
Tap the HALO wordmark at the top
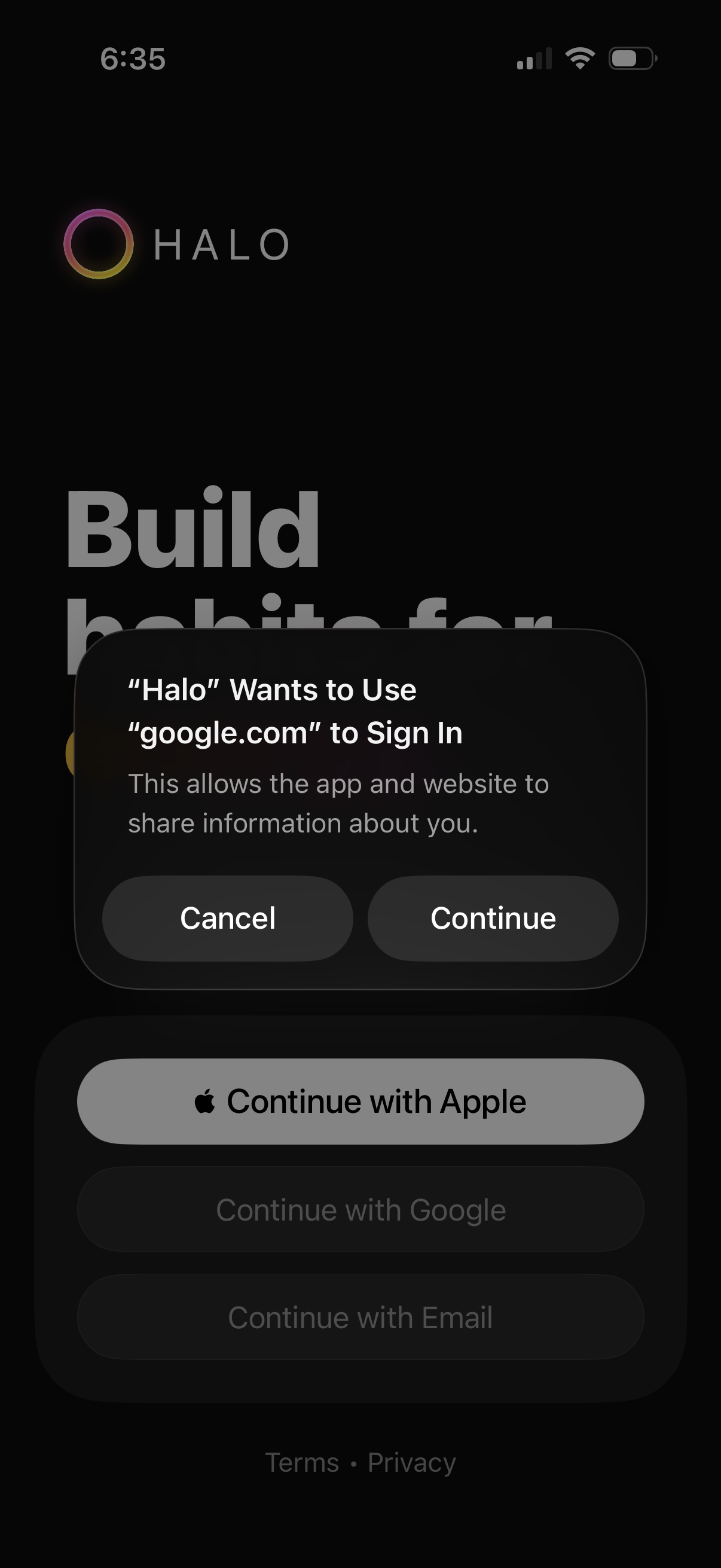coord(221,245)
